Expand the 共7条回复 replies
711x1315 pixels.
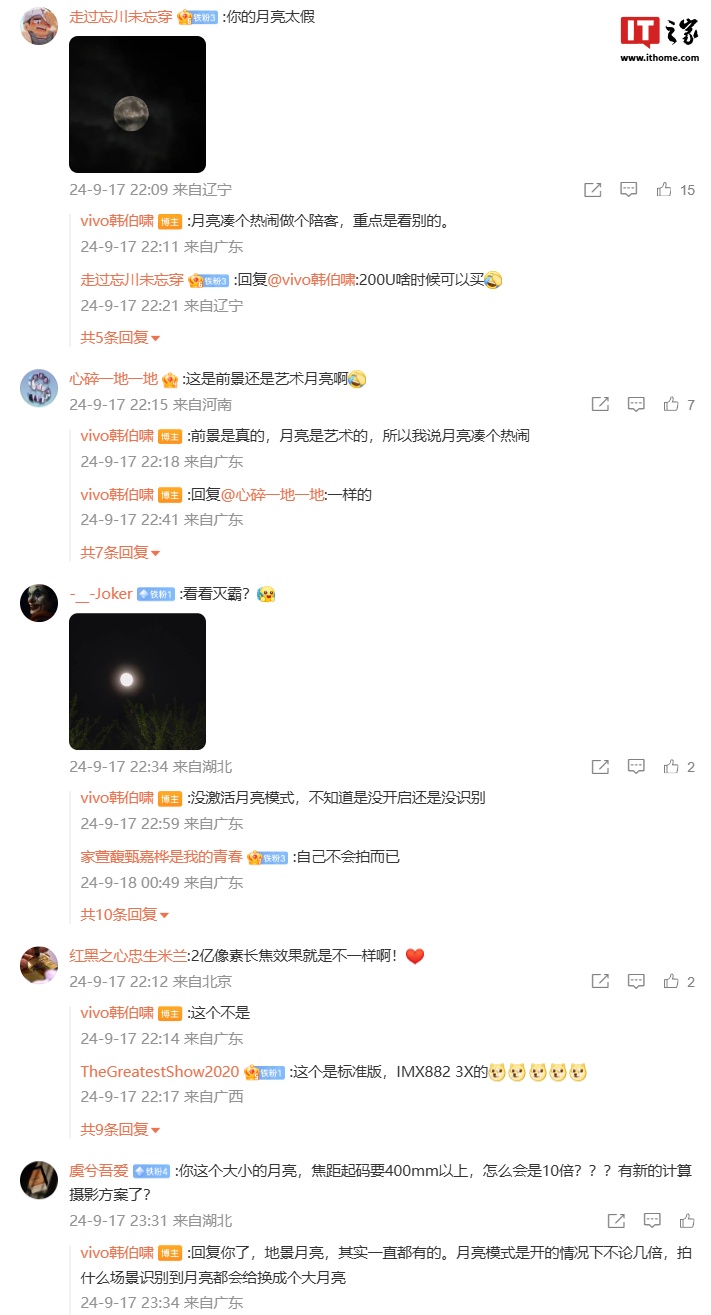click(120, 552)
